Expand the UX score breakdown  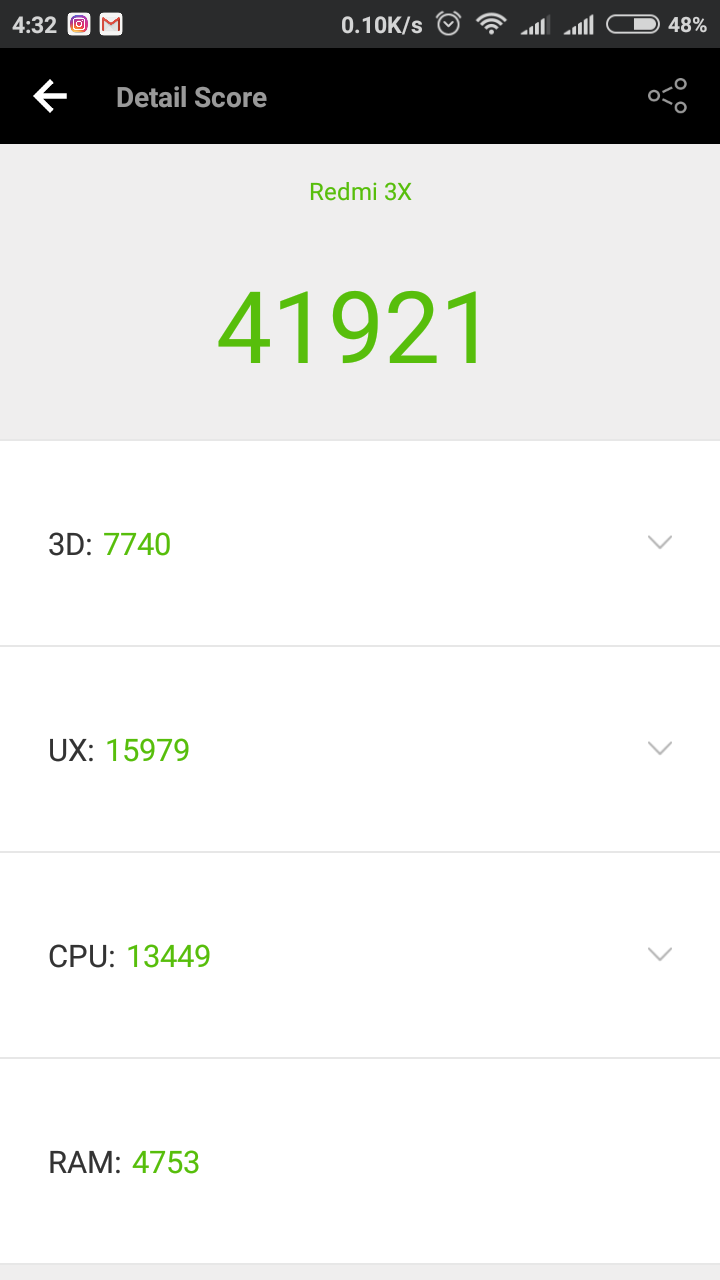pyautogui.click(x=659, y=749)
